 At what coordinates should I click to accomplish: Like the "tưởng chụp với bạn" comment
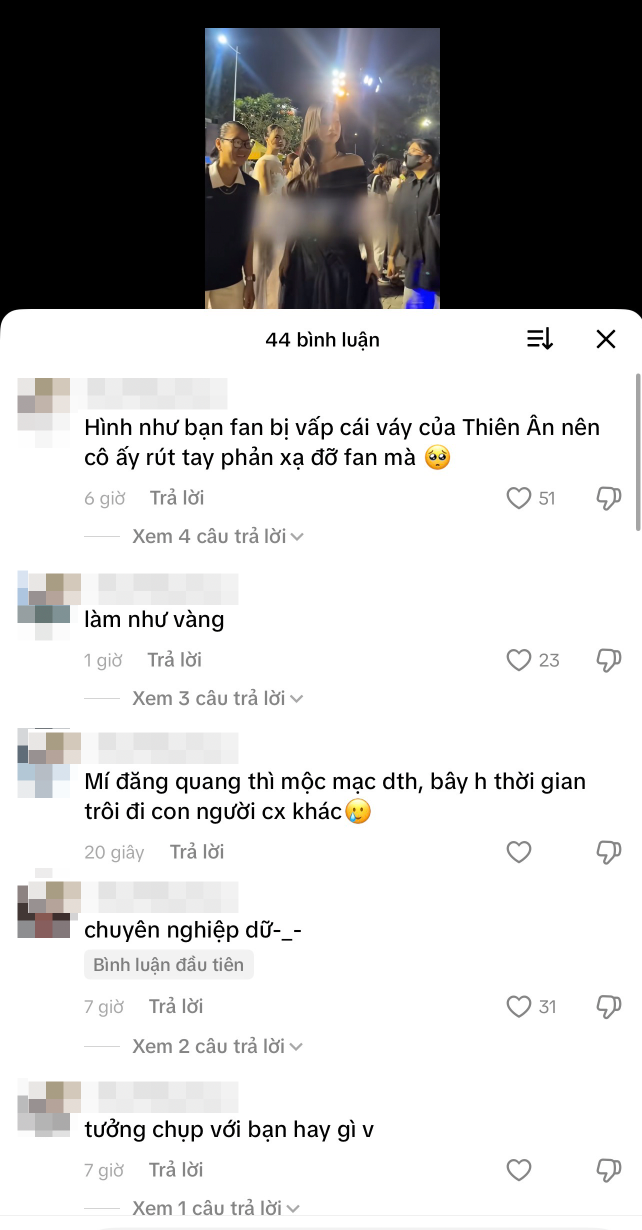click(x=519, y=1170)
